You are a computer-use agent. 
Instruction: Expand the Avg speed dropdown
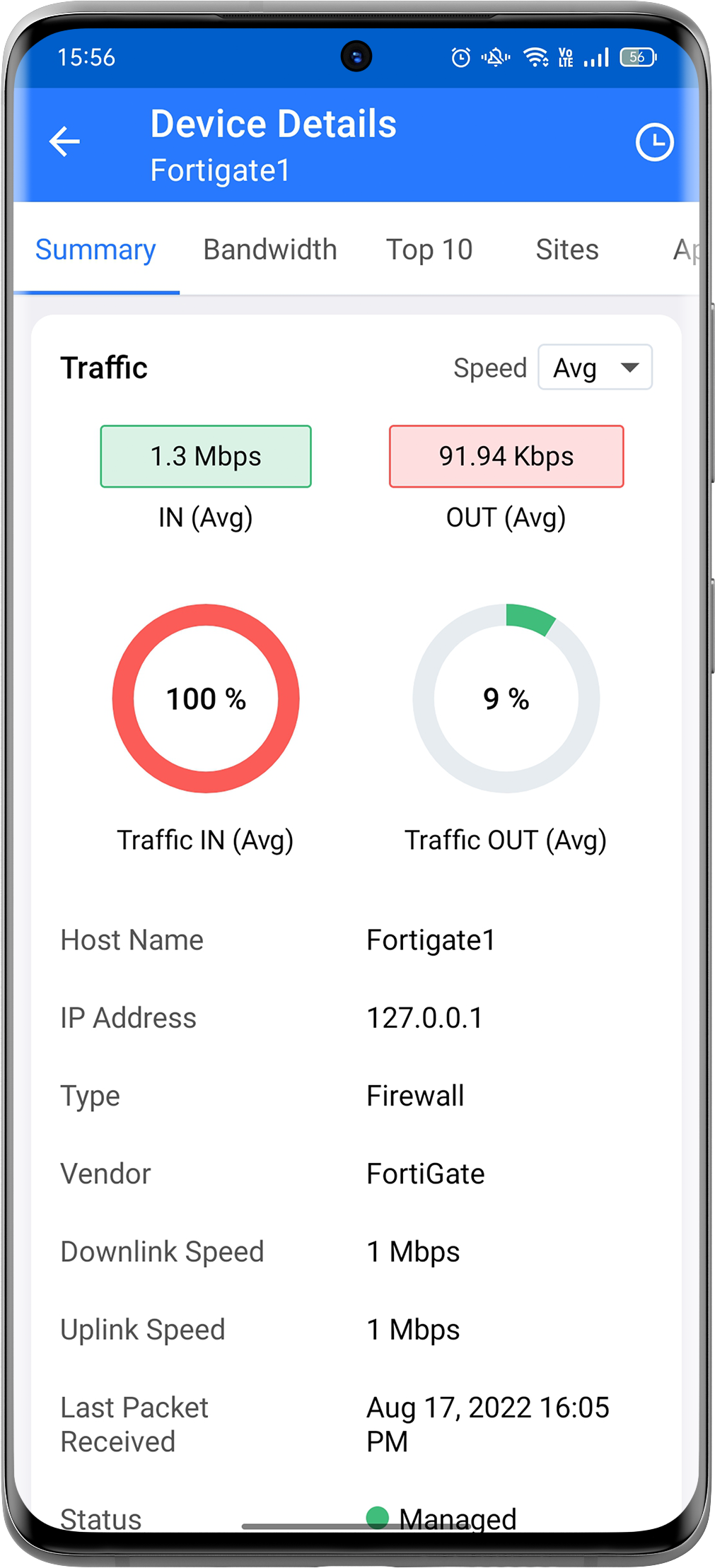point(595,368)
